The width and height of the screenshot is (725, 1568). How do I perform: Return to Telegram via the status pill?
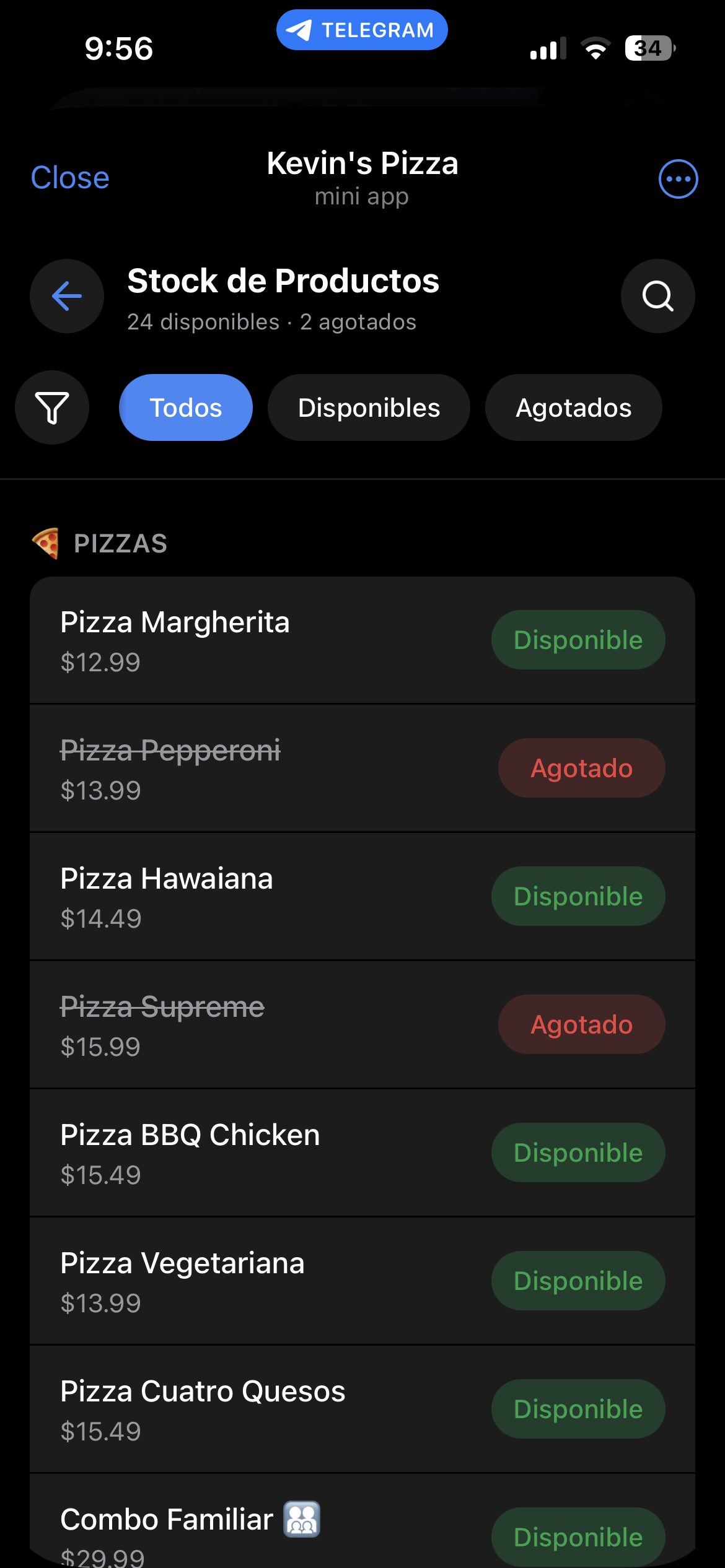[362, 30]
